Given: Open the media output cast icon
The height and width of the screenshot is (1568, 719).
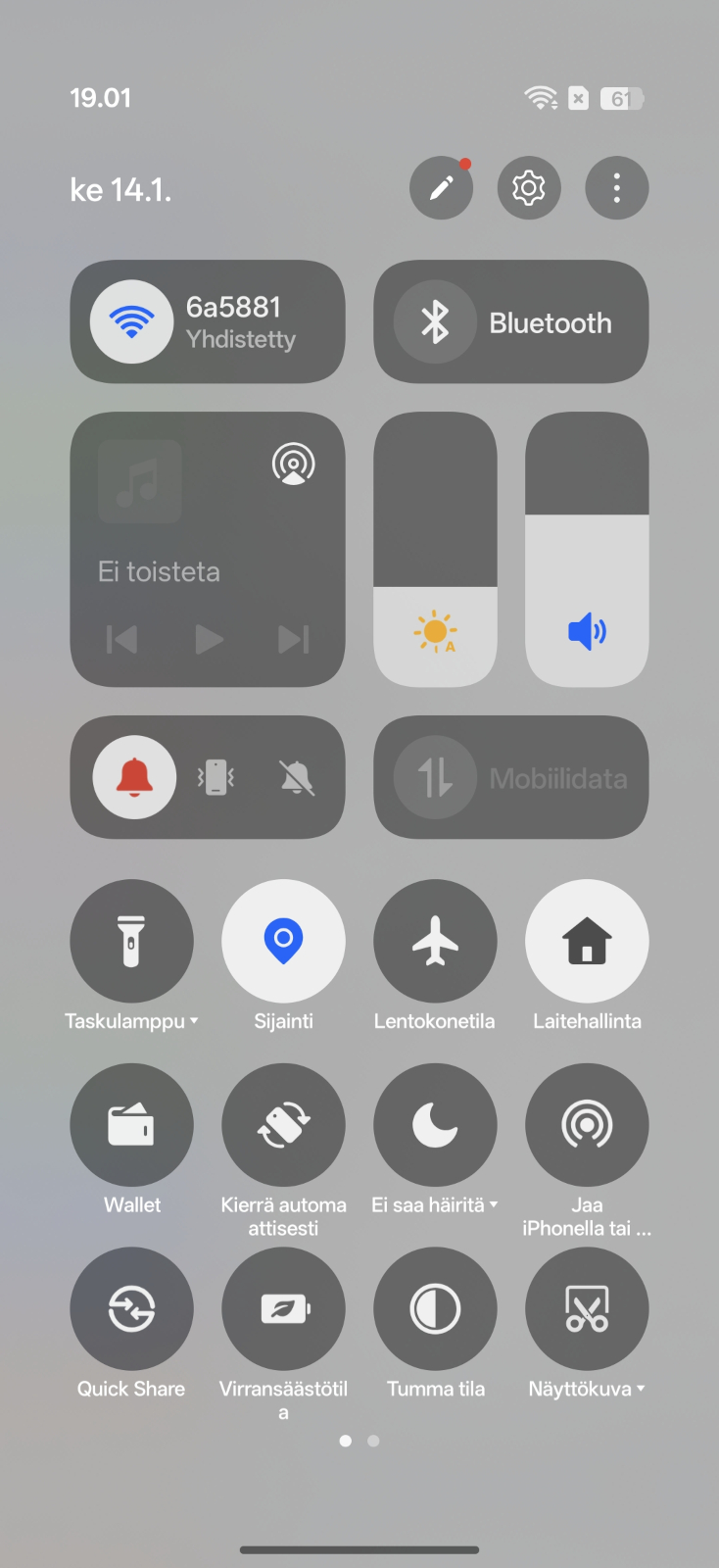Looking at the screenshot, I should [293, 464].
